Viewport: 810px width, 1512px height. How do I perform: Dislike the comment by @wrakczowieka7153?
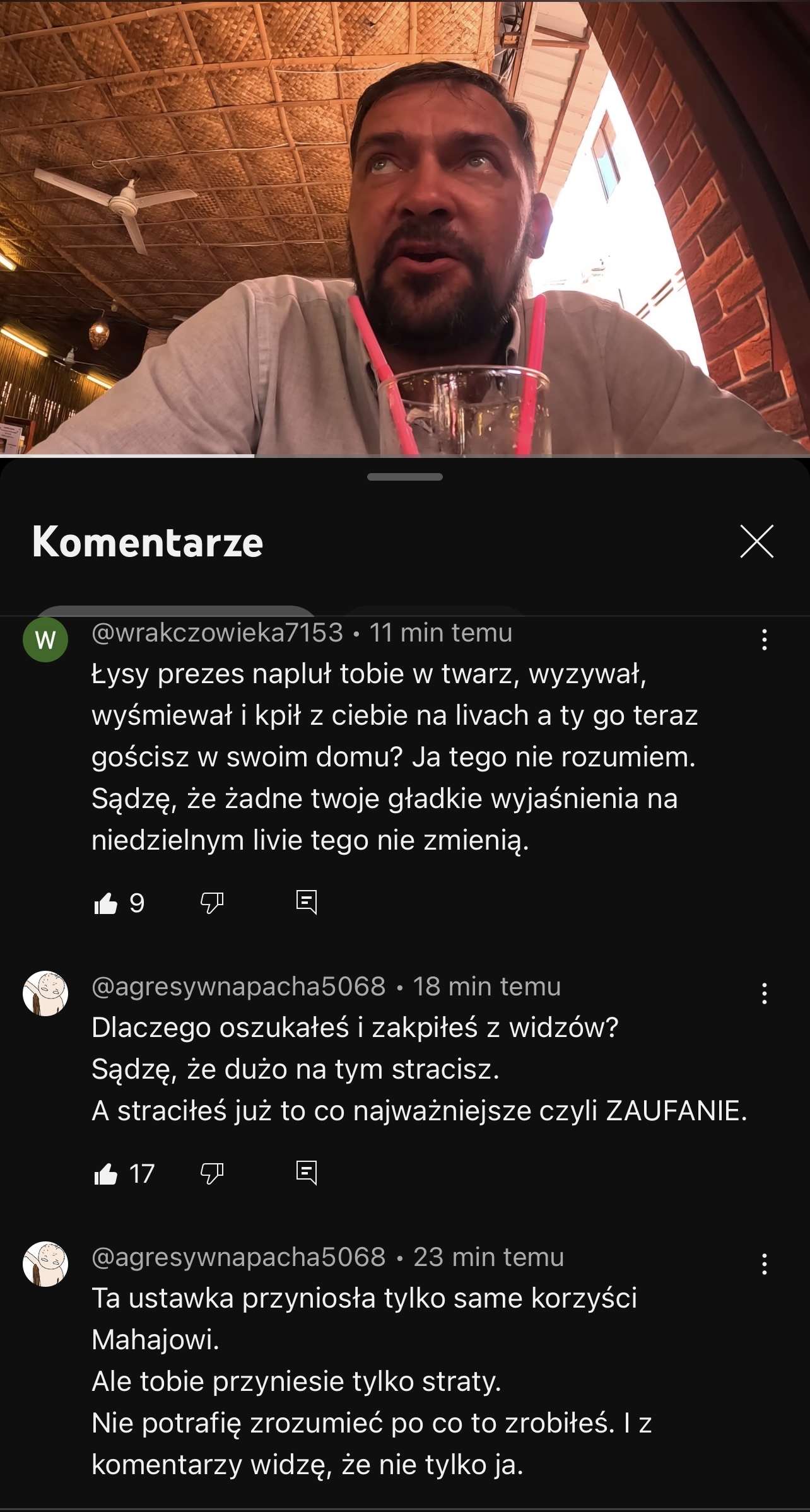pos(212,903)
